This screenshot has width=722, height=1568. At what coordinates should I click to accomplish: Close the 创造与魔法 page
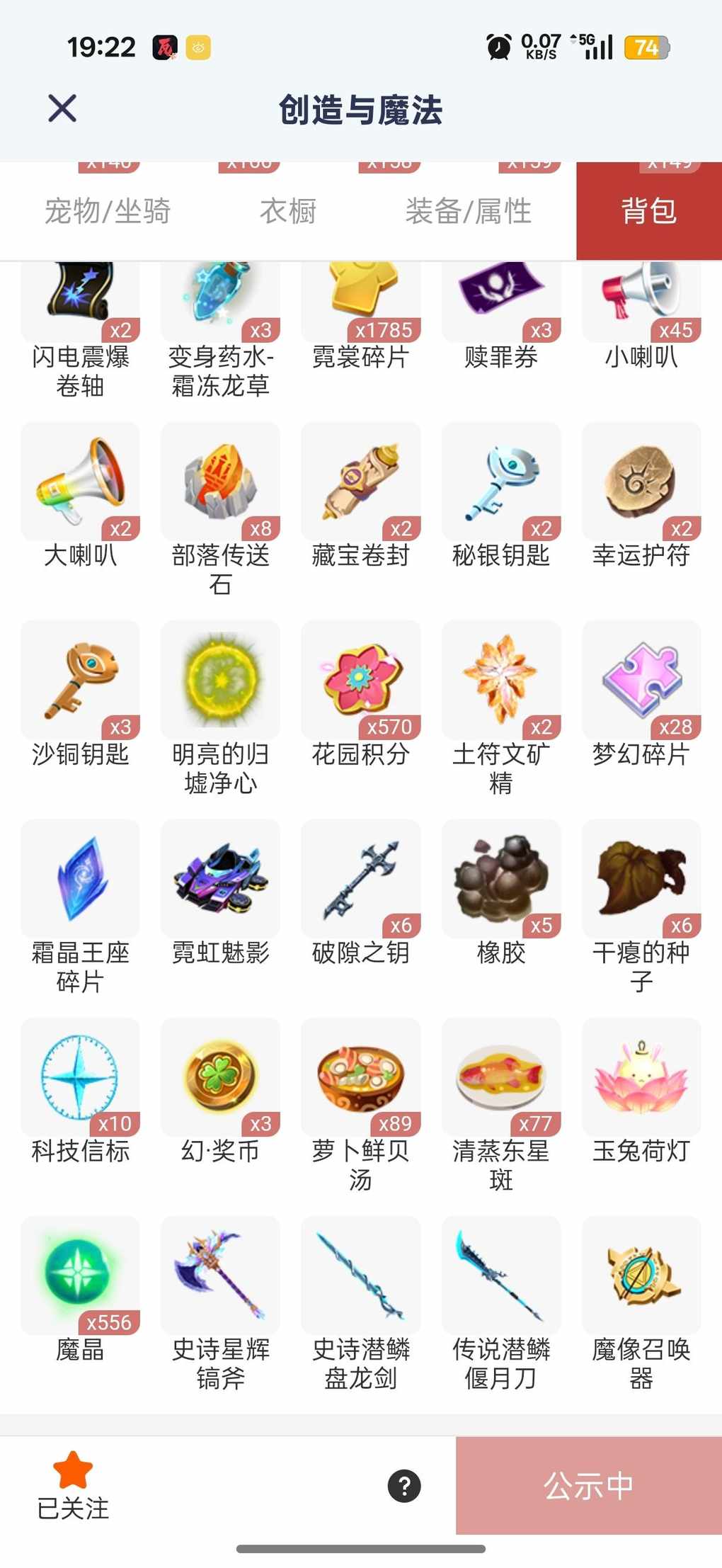[x=62, y=108]
